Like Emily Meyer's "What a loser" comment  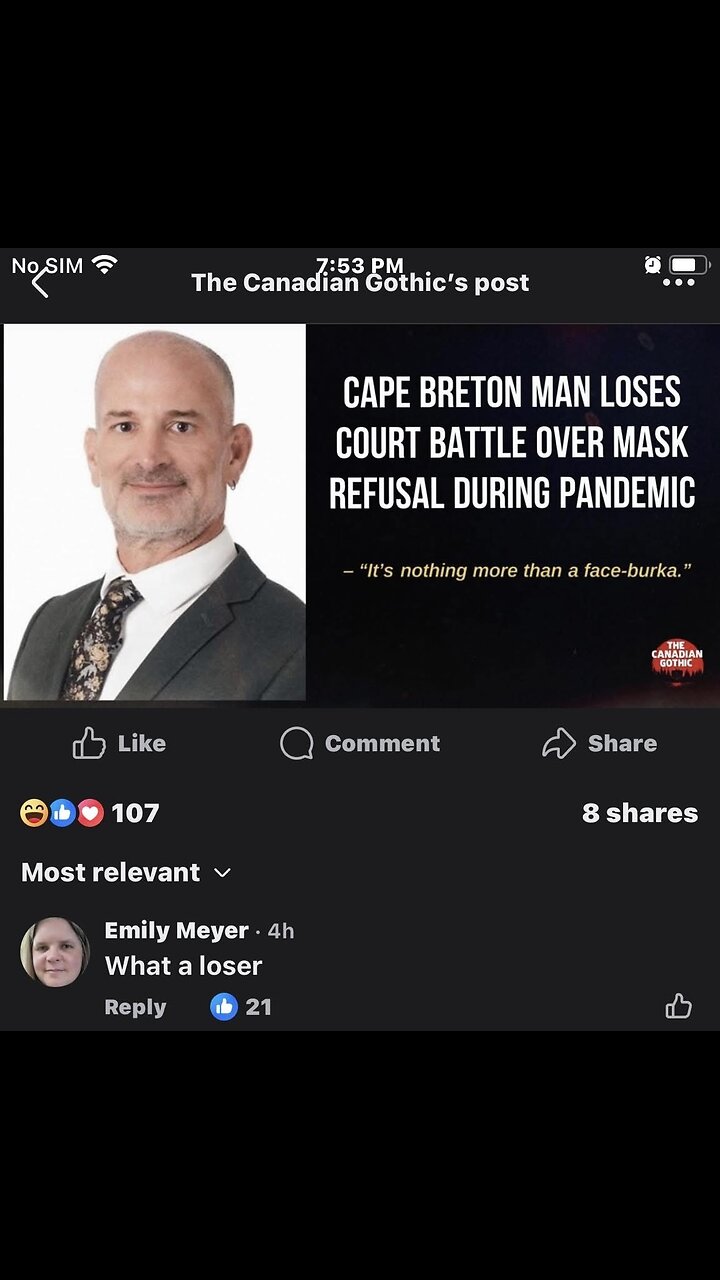pos(678,1006)
